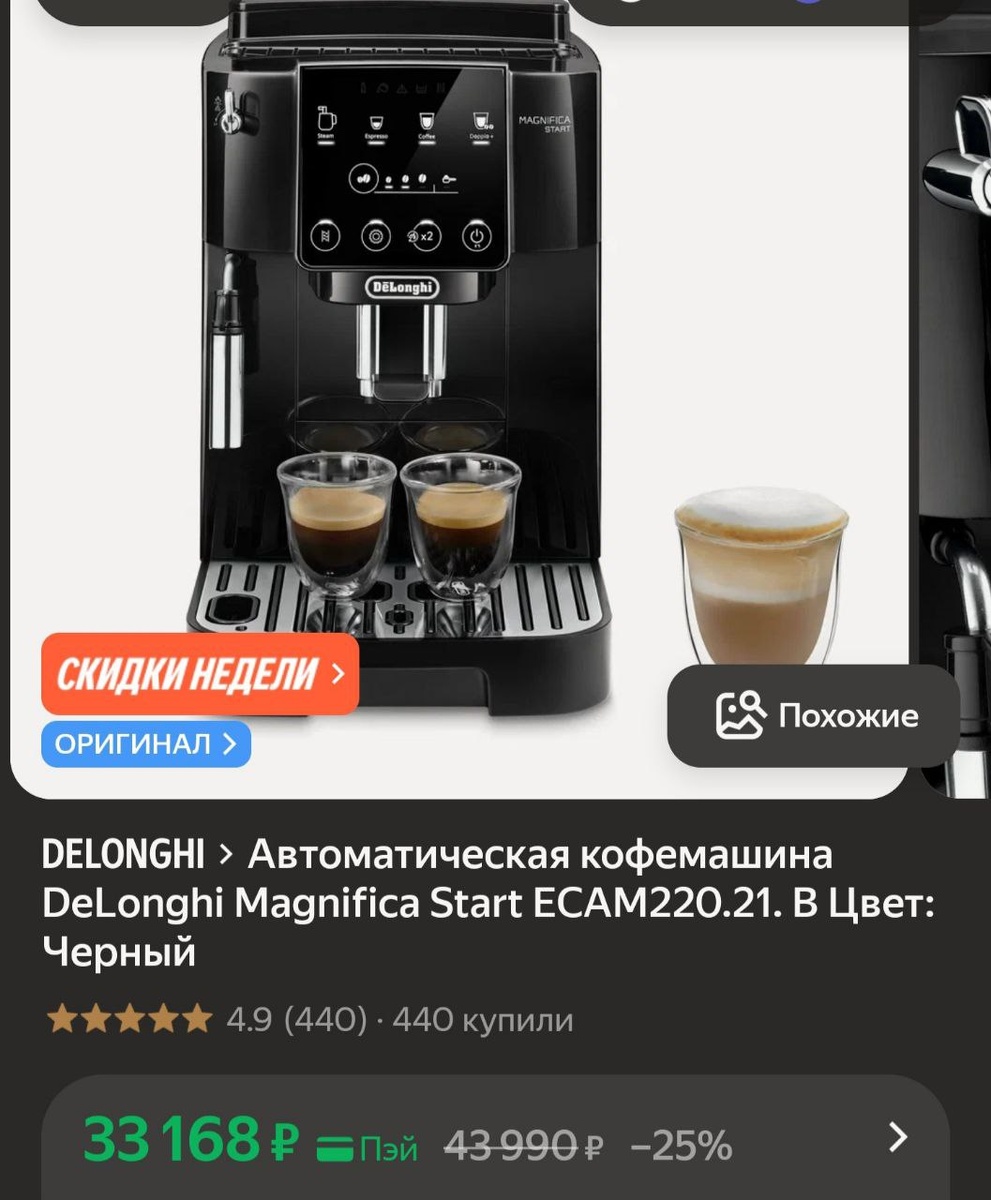The height and width of the screenshot is (1200, 991).
Task: Open the СКИДКИ НЕДЕЛИ promo badge
Action: tap(200, 674)
